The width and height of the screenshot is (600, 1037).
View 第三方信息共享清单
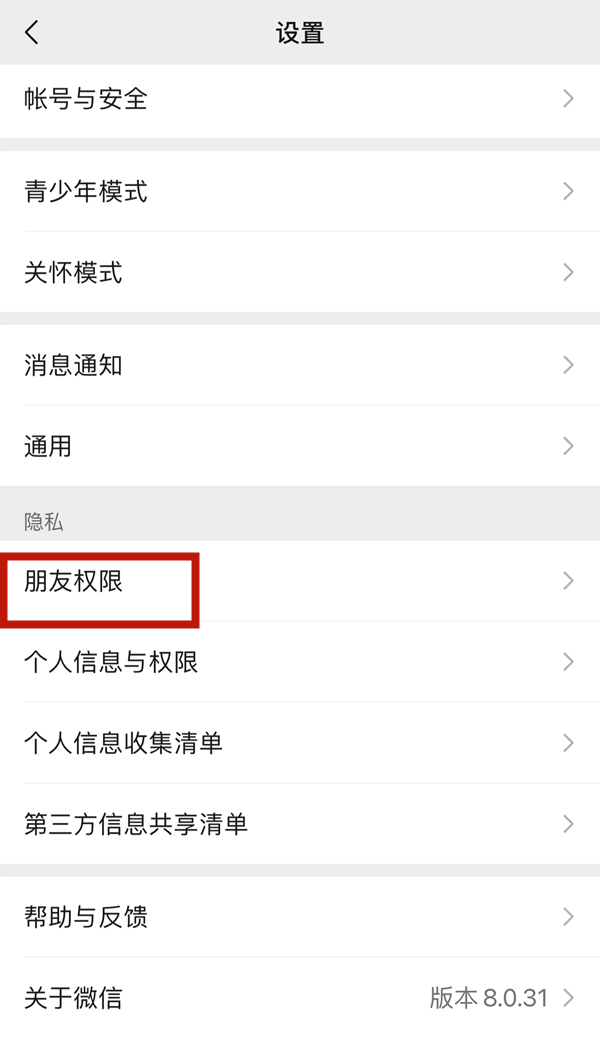pos(300,824)
